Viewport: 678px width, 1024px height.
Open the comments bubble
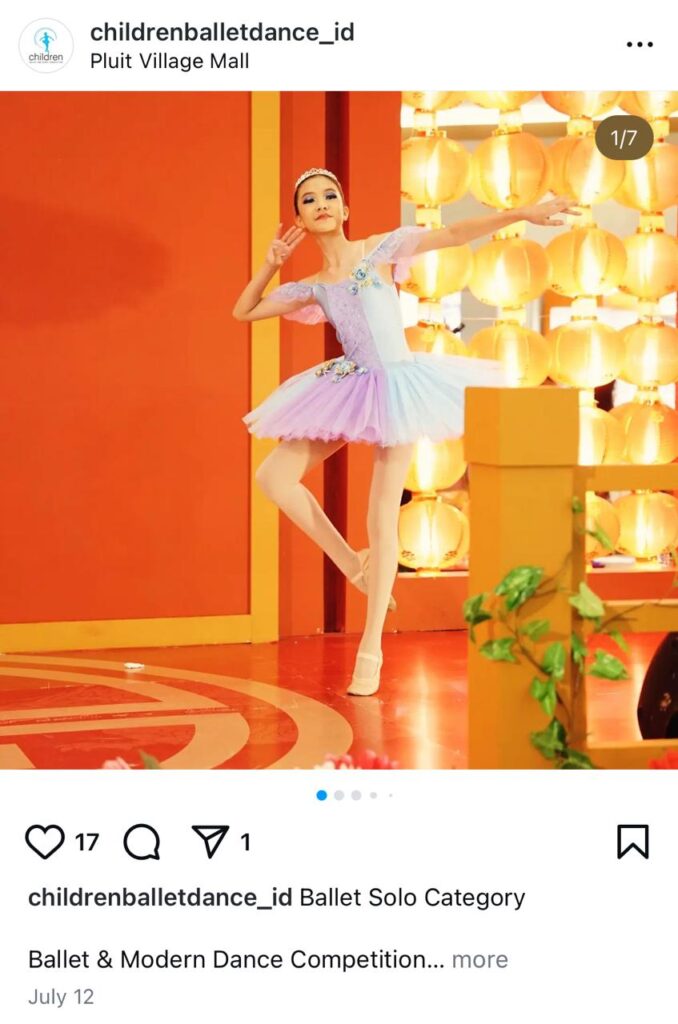[x=141, y=842]
